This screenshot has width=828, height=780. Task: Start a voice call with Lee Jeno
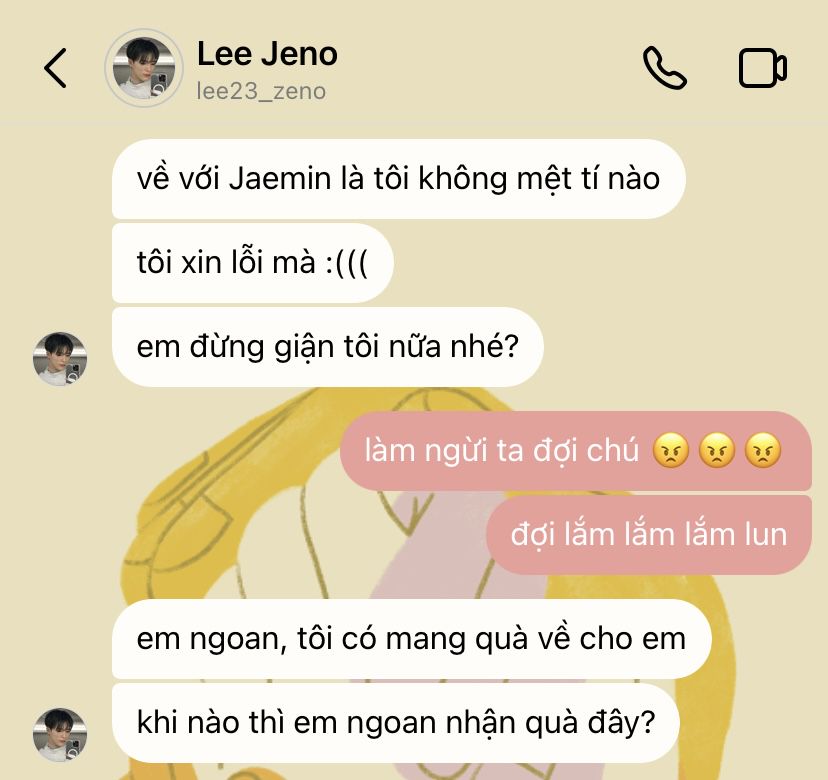pyautogui.click(x=664, y=68)
